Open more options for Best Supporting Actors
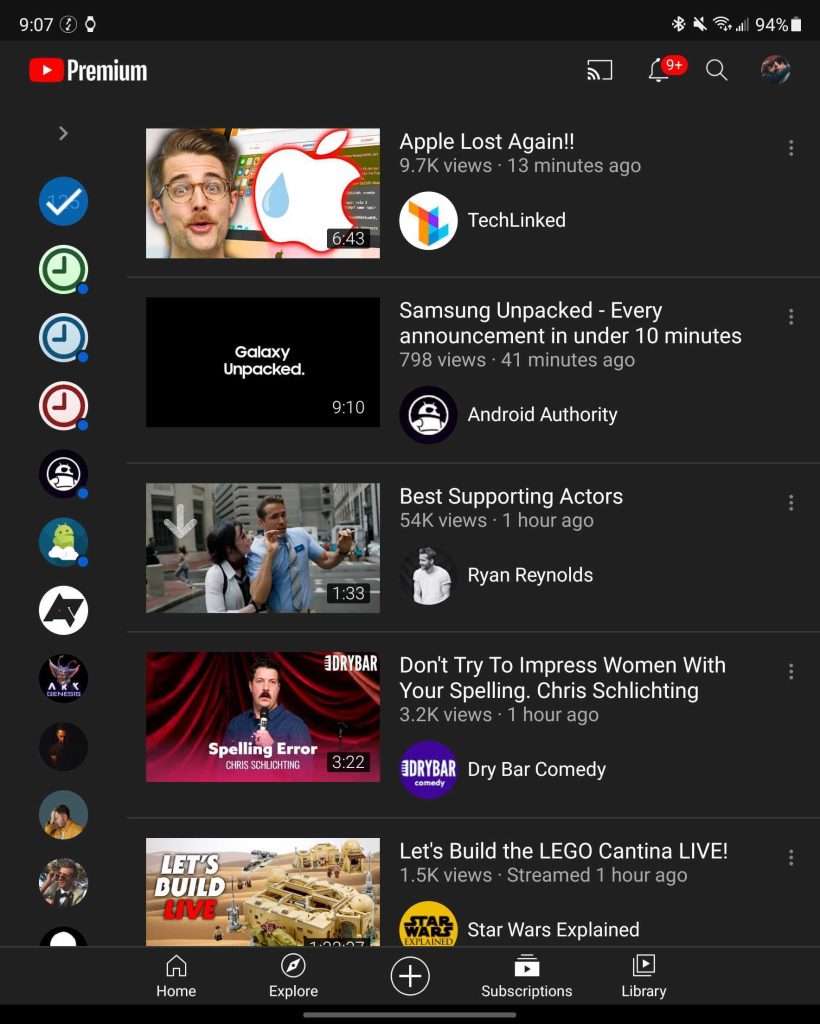Screen dimensions: 820x1024 (791, 503)
